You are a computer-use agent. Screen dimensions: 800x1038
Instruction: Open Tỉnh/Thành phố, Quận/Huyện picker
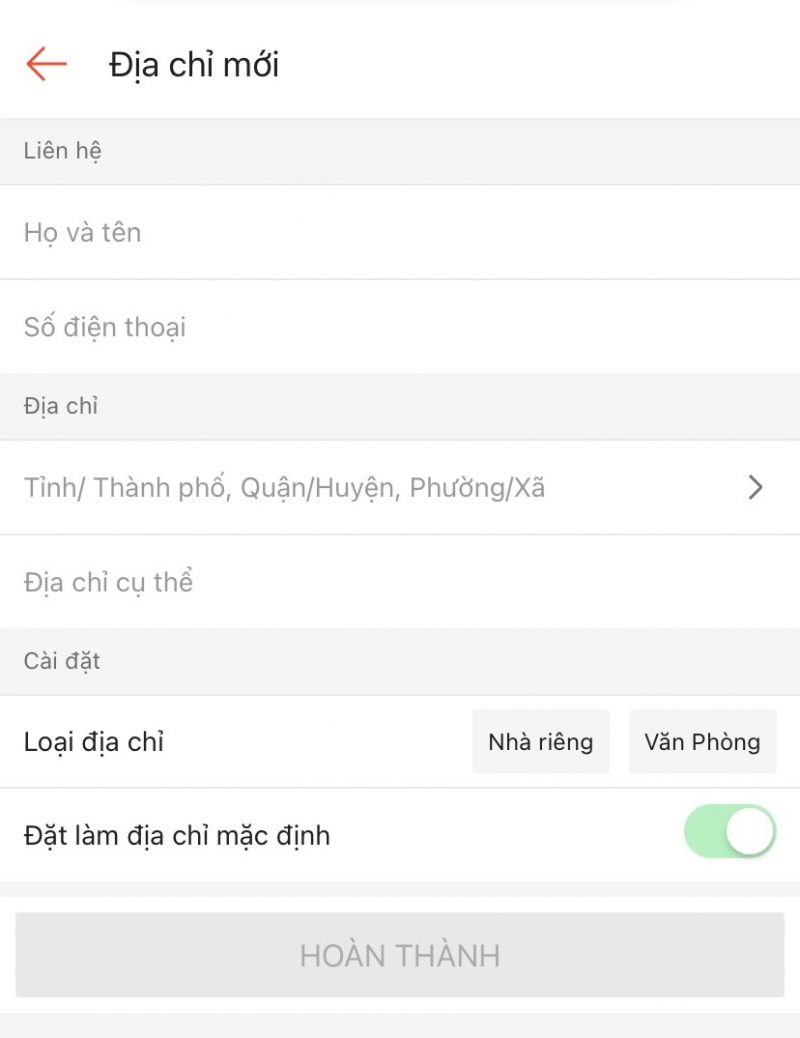click(x=400, y=488)
